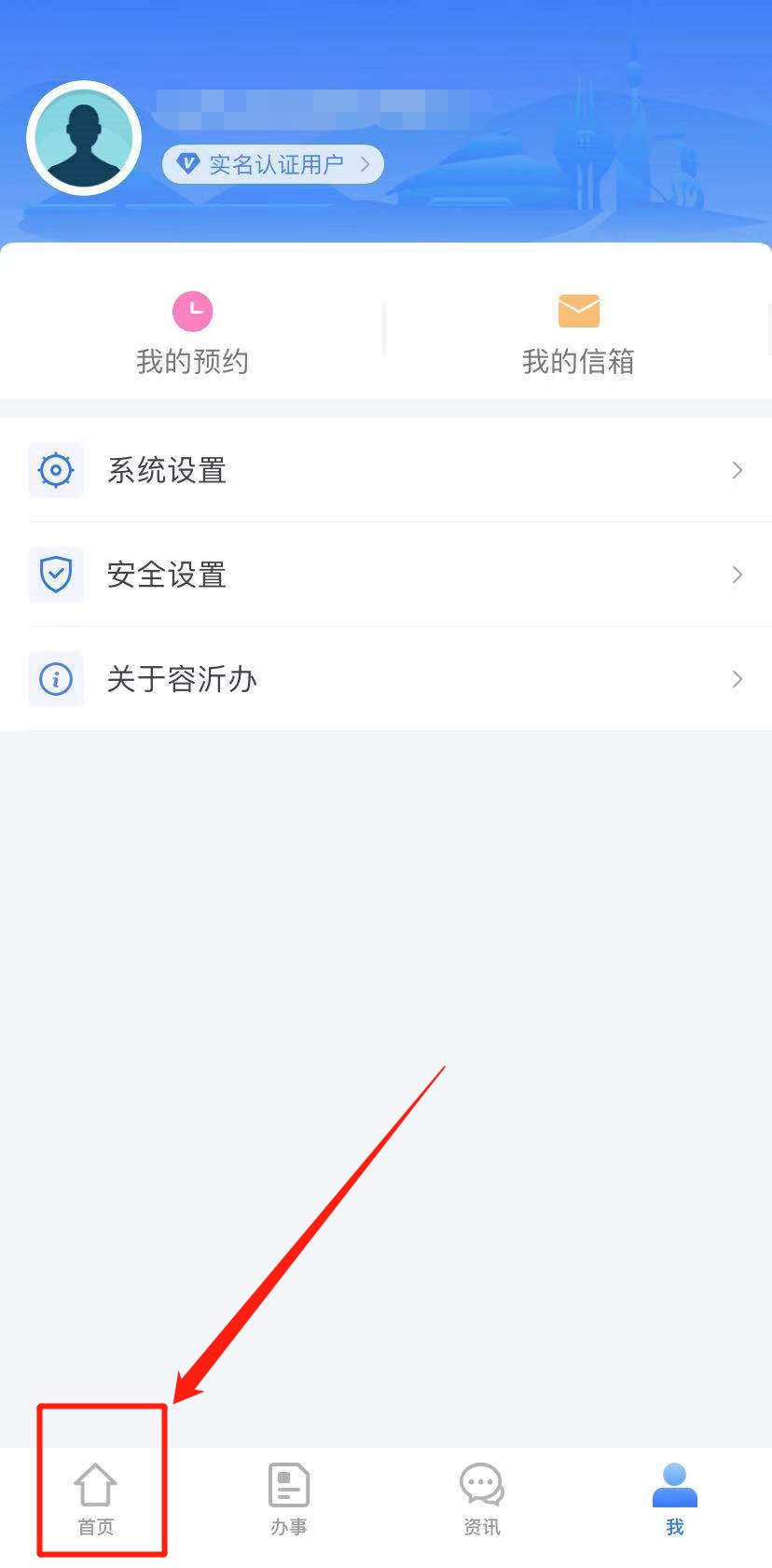772x1568 pixels.
Task: Open the profile avatar picture
Action: [84, 138]
